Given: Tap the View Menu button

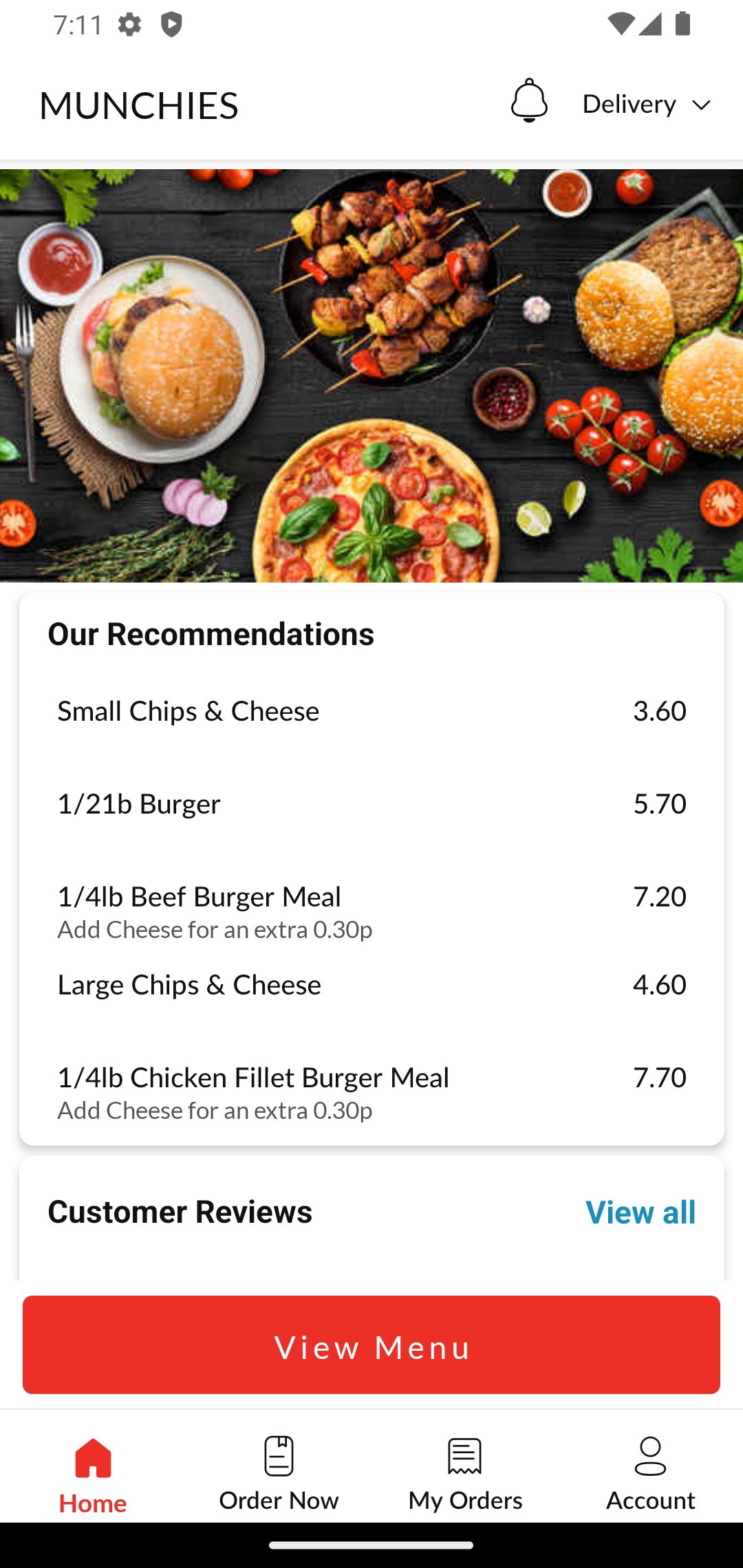Looking at the screenshot, I should click(x=371, y=1345).
